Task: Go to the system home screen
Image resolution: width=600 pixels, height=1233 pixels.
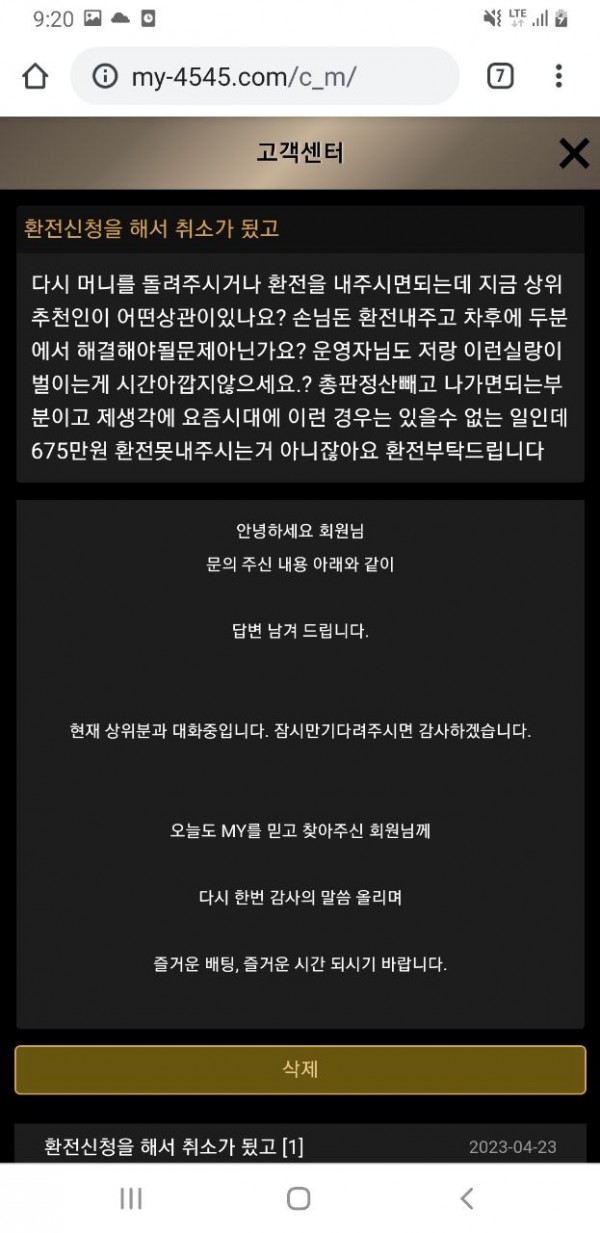Action: pos(298,1198)
